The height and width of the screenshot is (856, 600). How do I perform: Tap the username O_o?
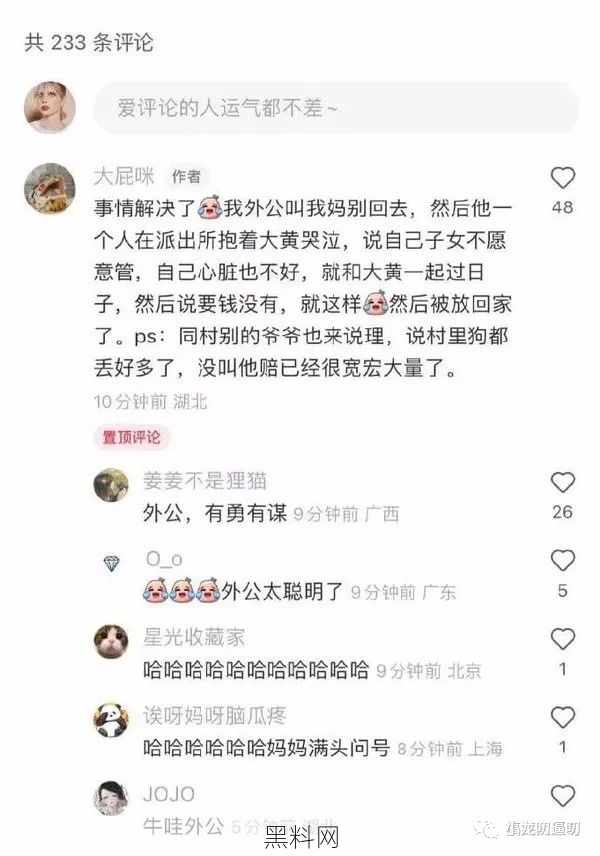click(x=164, y=558)
